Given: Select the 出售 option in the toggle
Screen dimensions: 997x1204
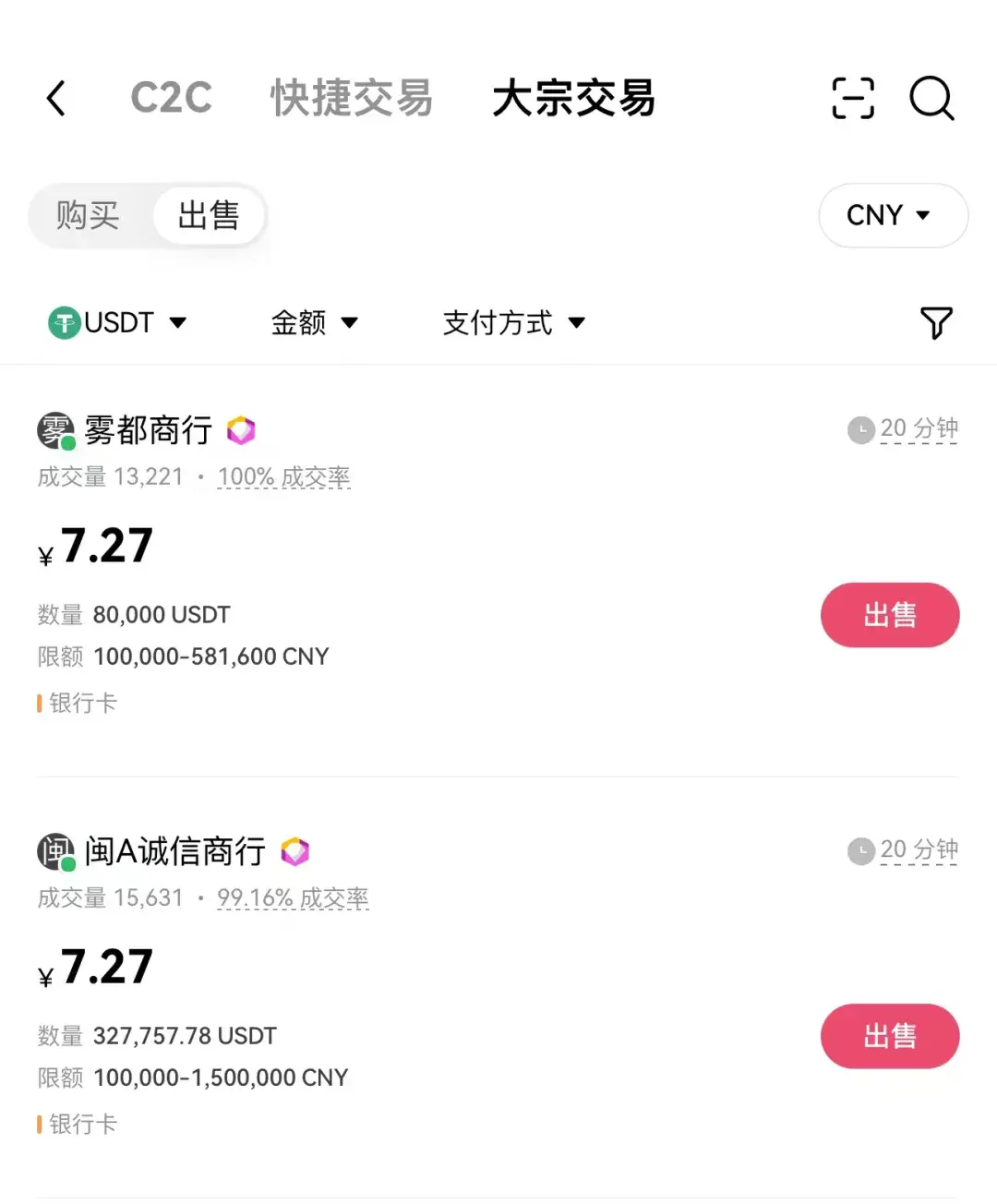Looking at the screenshot, I should 209,215.
